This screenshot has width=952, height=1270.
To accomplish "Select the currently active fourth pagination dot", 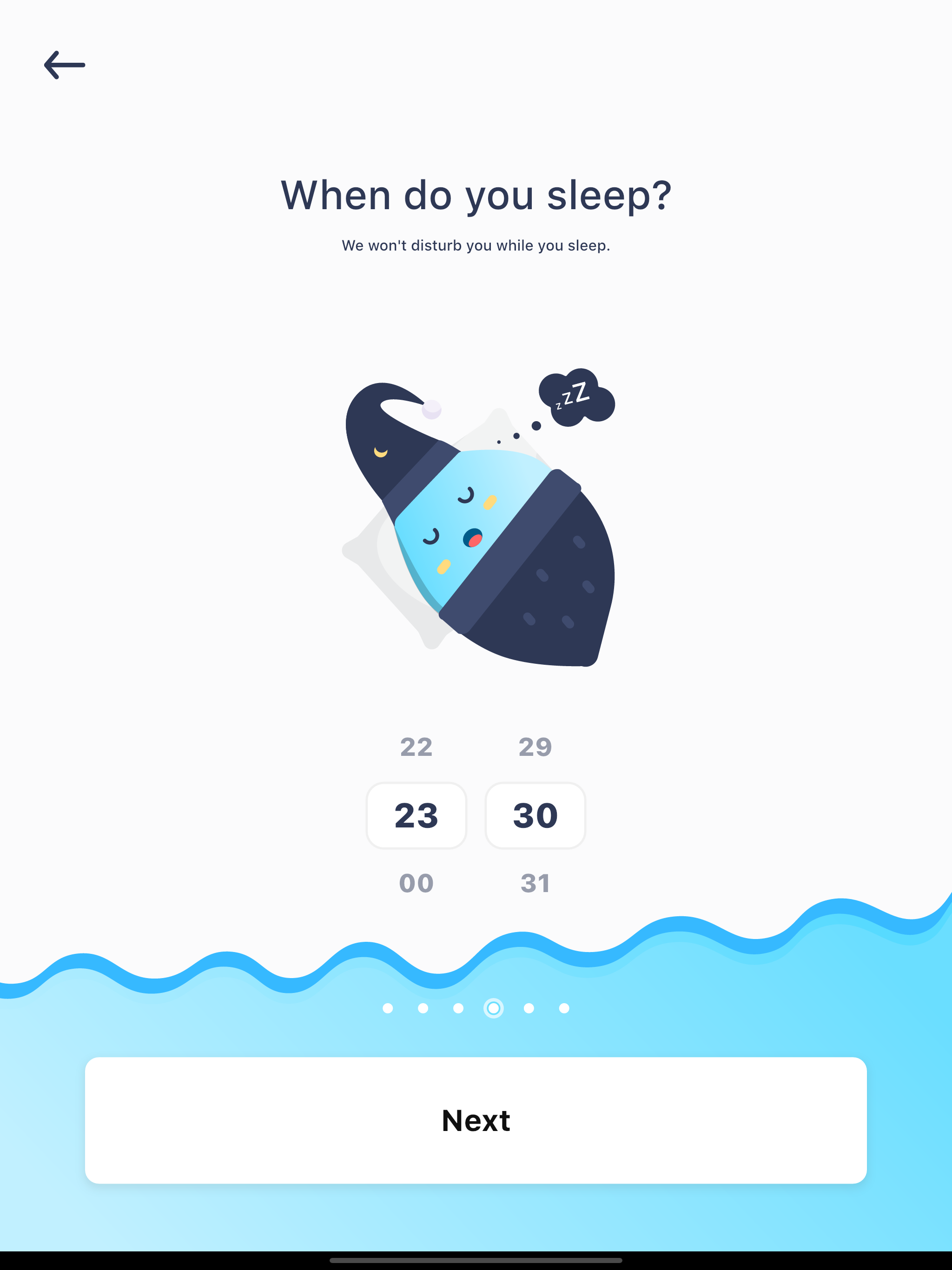I will (495, 1009).
